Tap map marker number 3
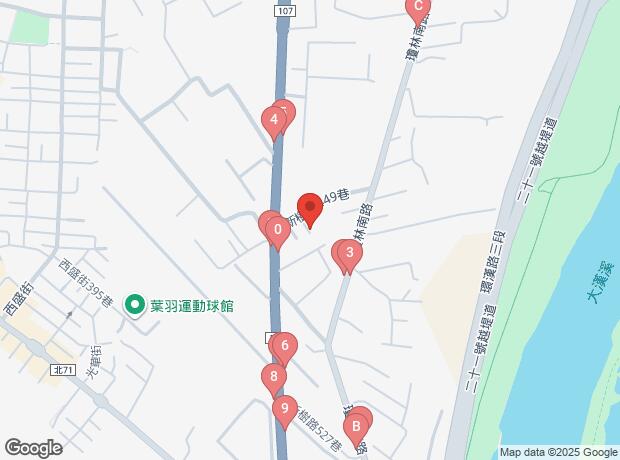Screen dimensions: 620x460 tap(349, 255)
